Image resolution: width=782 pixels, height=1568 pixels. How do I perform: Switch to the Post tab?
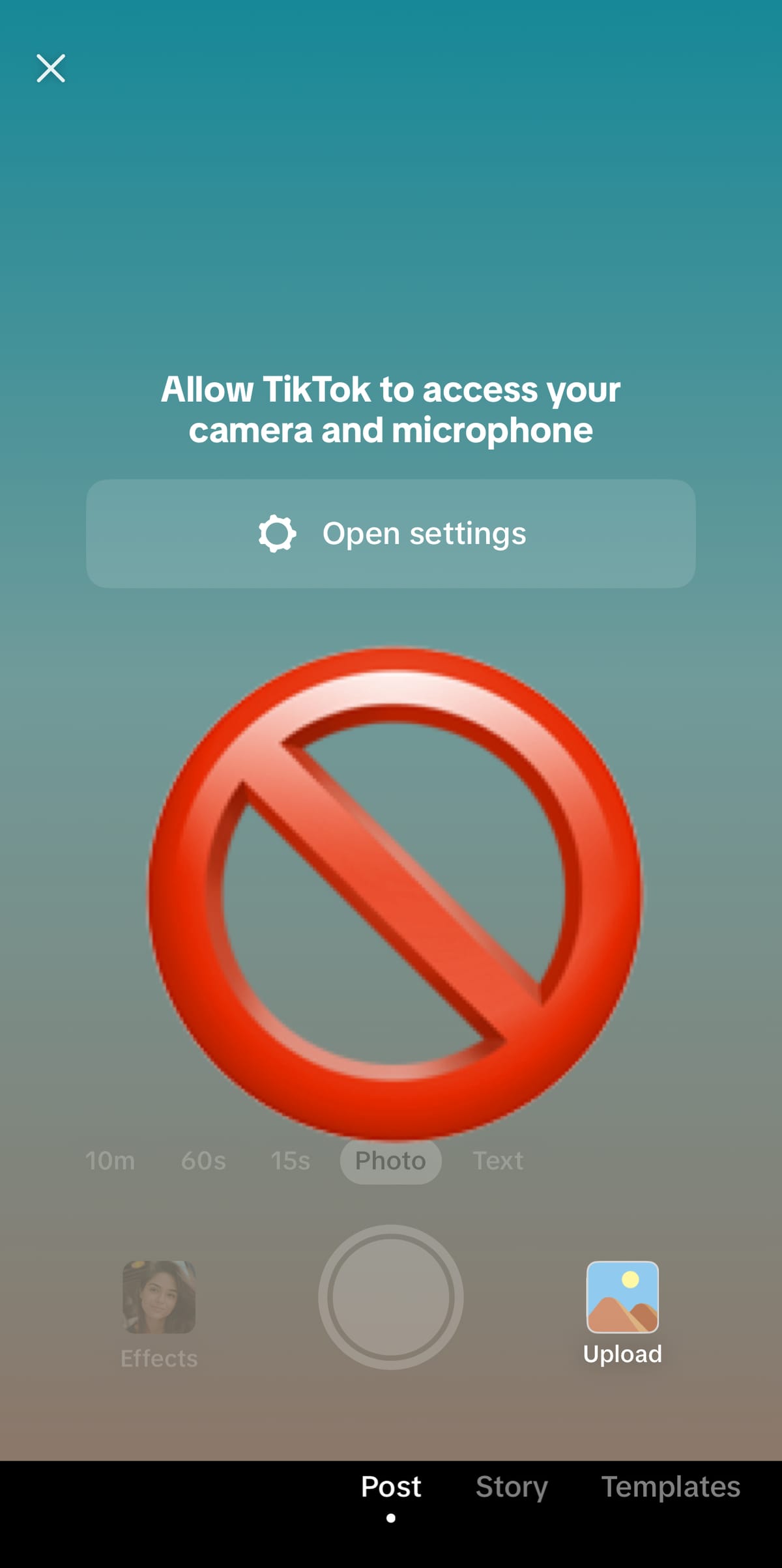coord(390,1487)
